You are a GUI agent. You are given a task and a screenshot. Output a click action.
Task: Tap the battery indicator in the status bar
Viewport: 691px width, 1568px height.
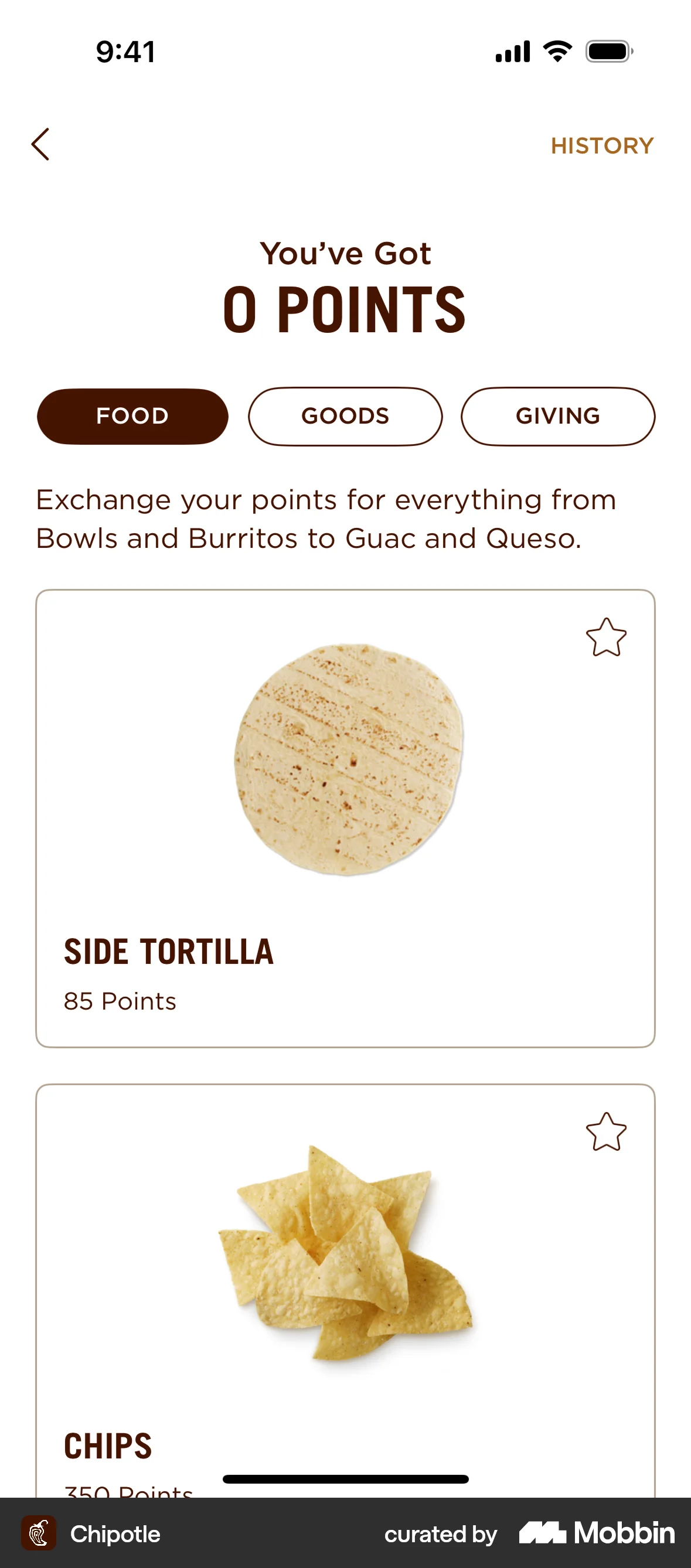point(607,52)
